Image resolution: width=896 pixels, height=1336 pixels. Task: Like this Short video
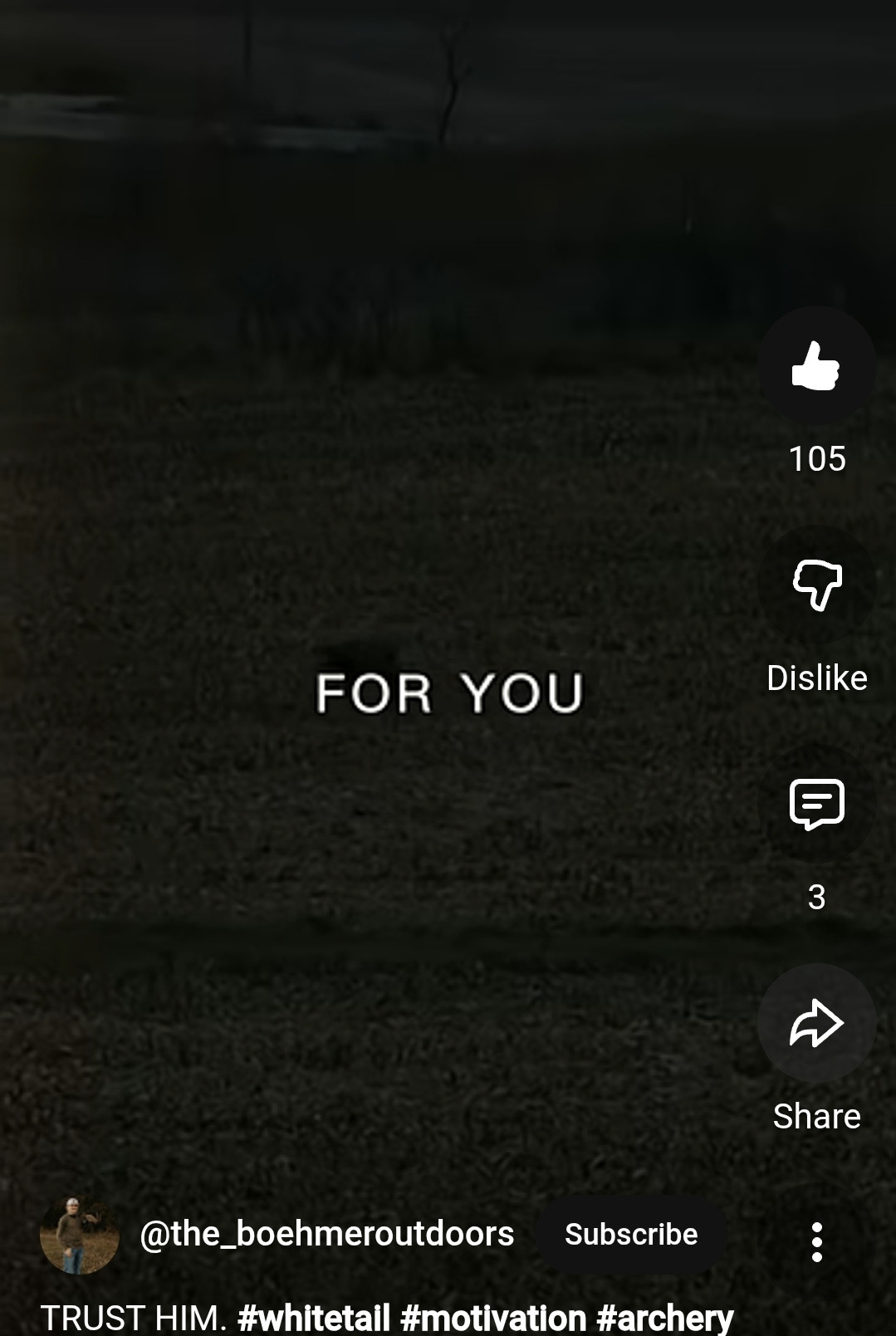tap(816, 366)
